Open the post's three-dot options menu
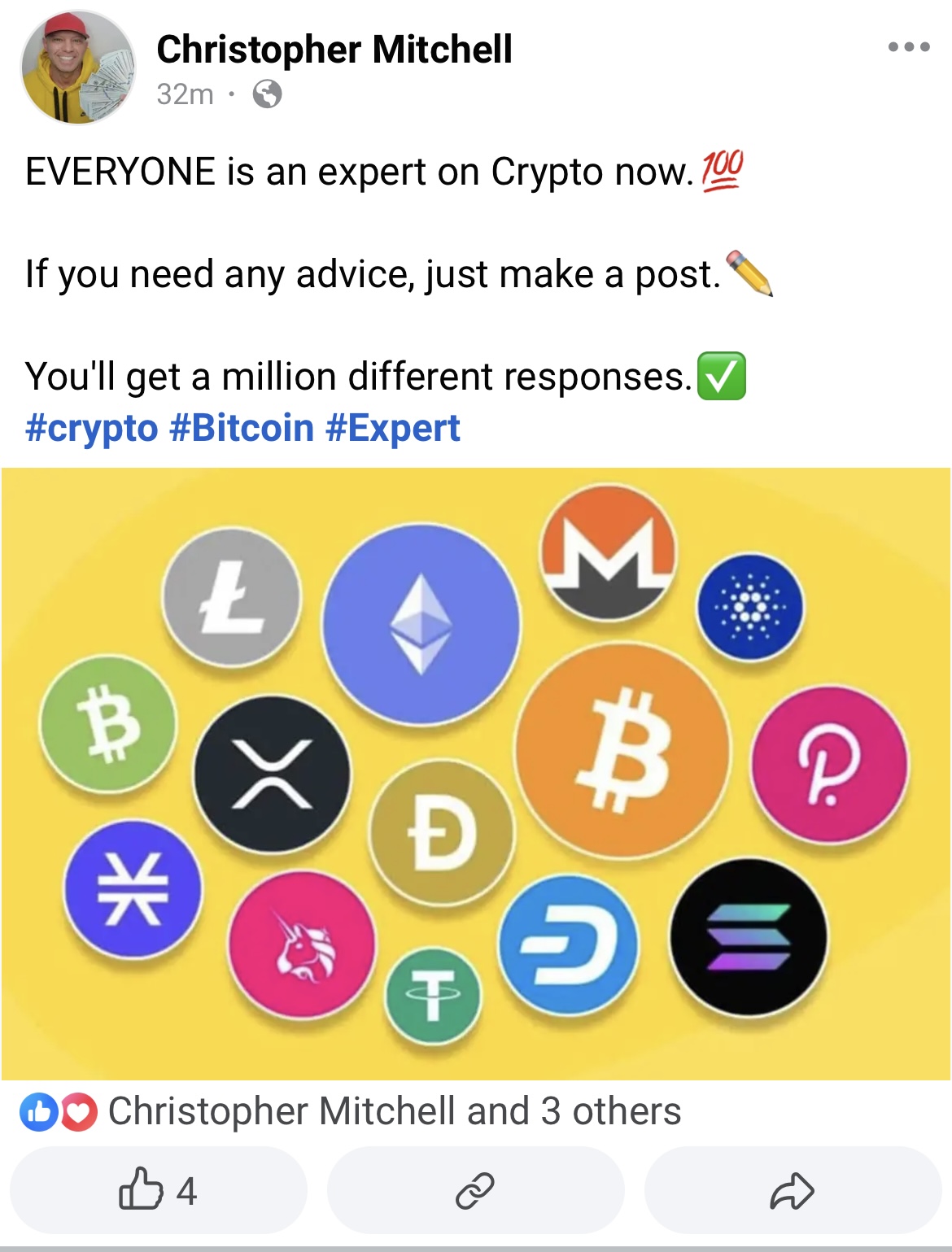The width and height of the screenshot is (952, 1252). tap(908, 47)
